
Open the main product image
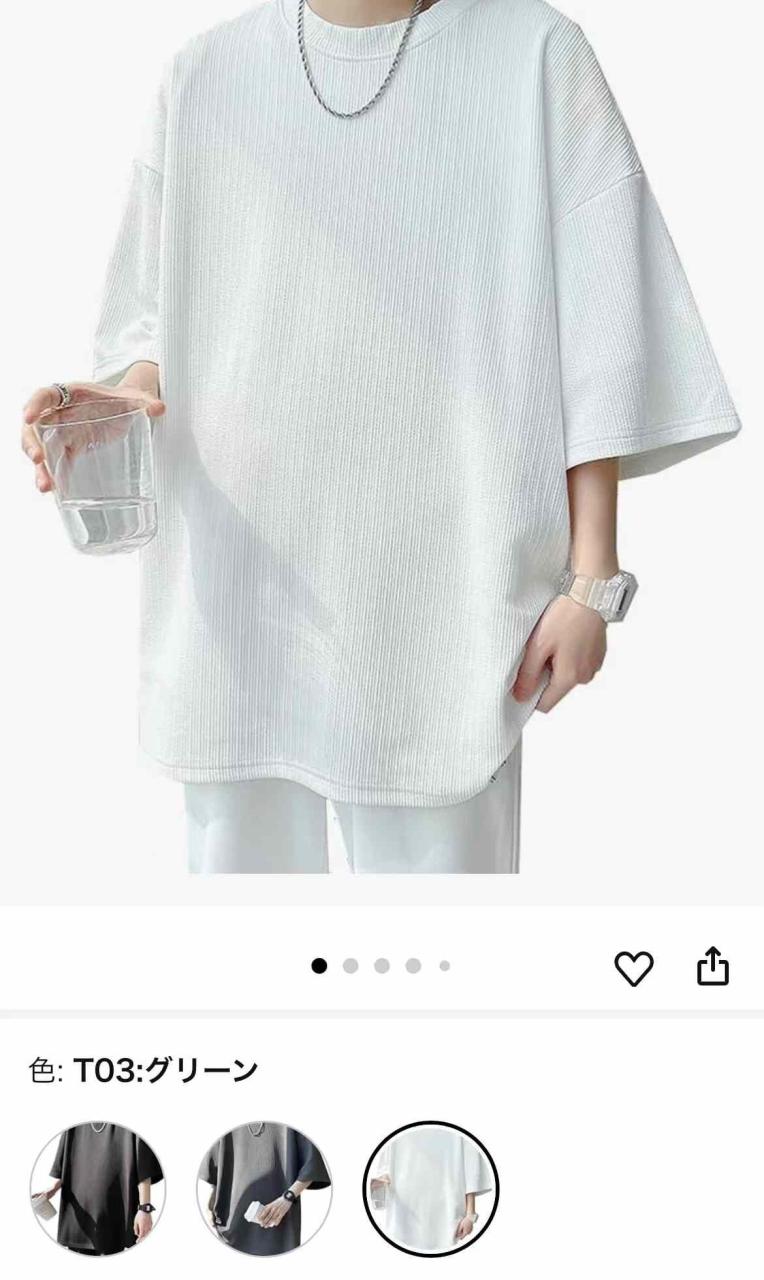click(382, 440)
